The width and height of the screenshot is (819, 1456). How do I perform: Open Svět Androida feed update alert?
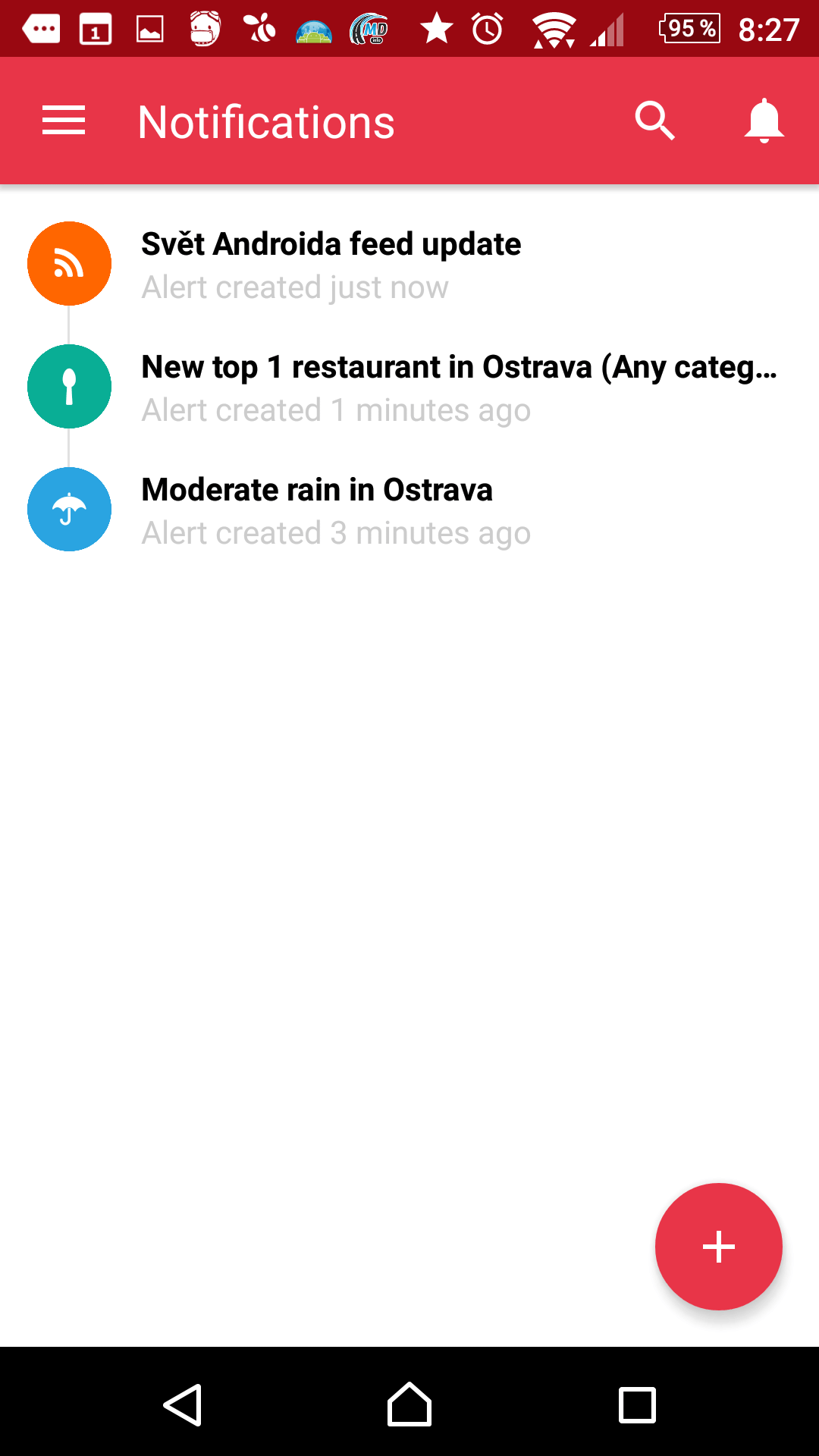[409, 265]
